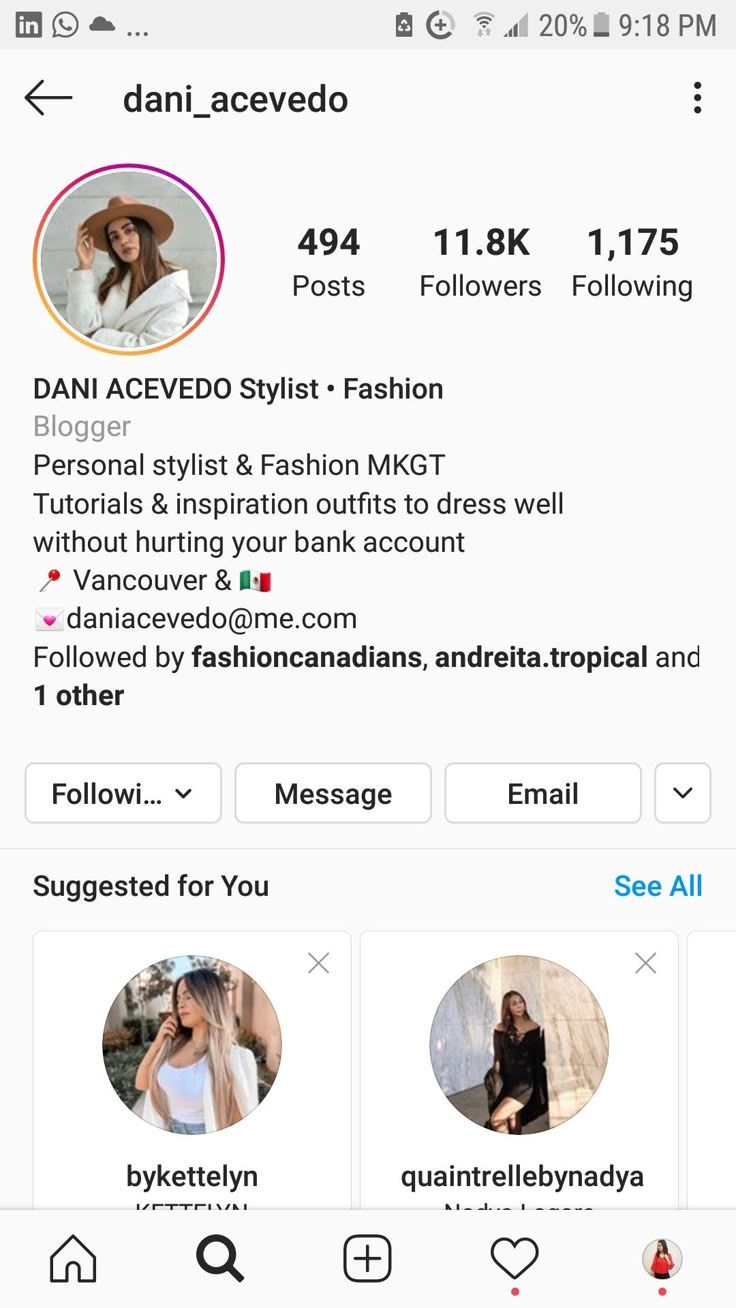Open the 1,175 Following list
The height and width of the screenshot is (1308, 736).
632,263
